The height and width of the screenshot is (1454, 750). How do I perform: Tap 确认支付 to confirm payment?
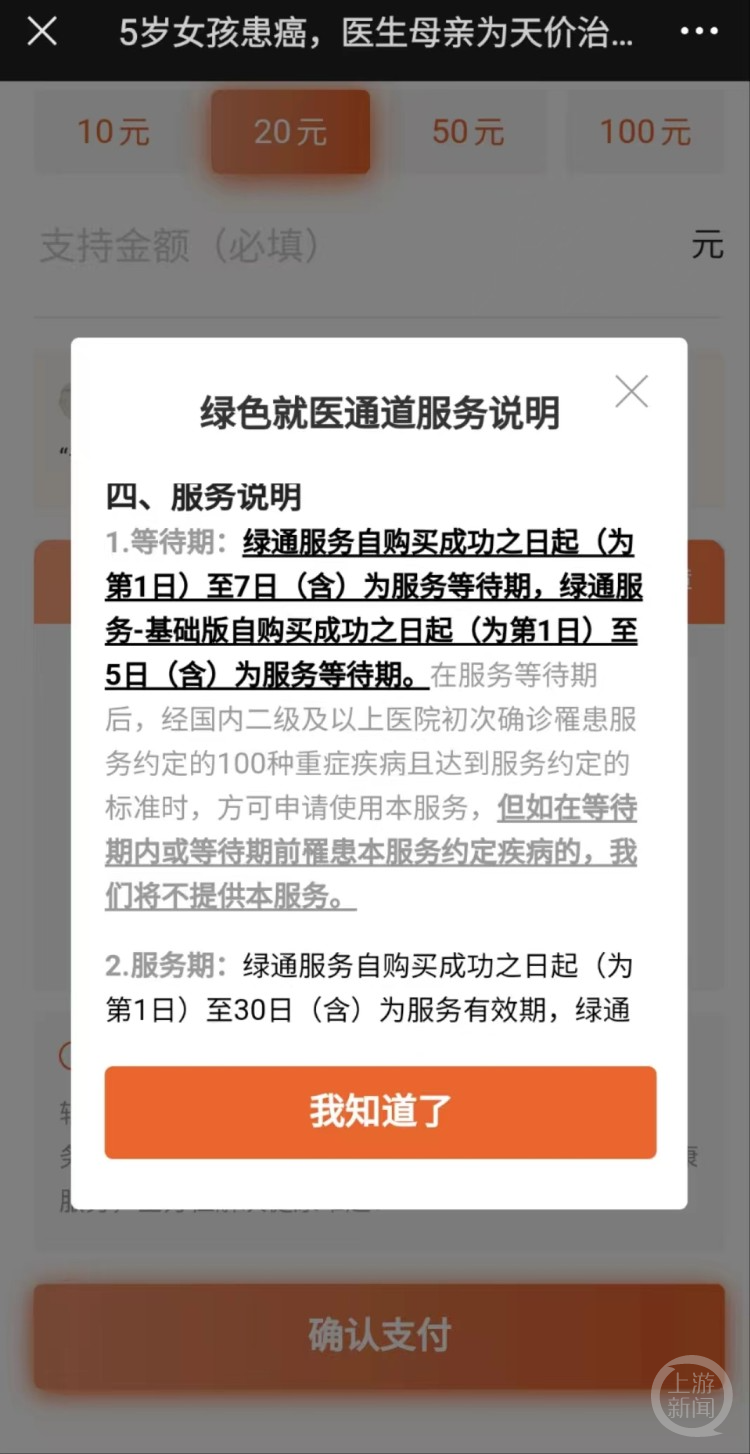click(x=379, y=1335)
